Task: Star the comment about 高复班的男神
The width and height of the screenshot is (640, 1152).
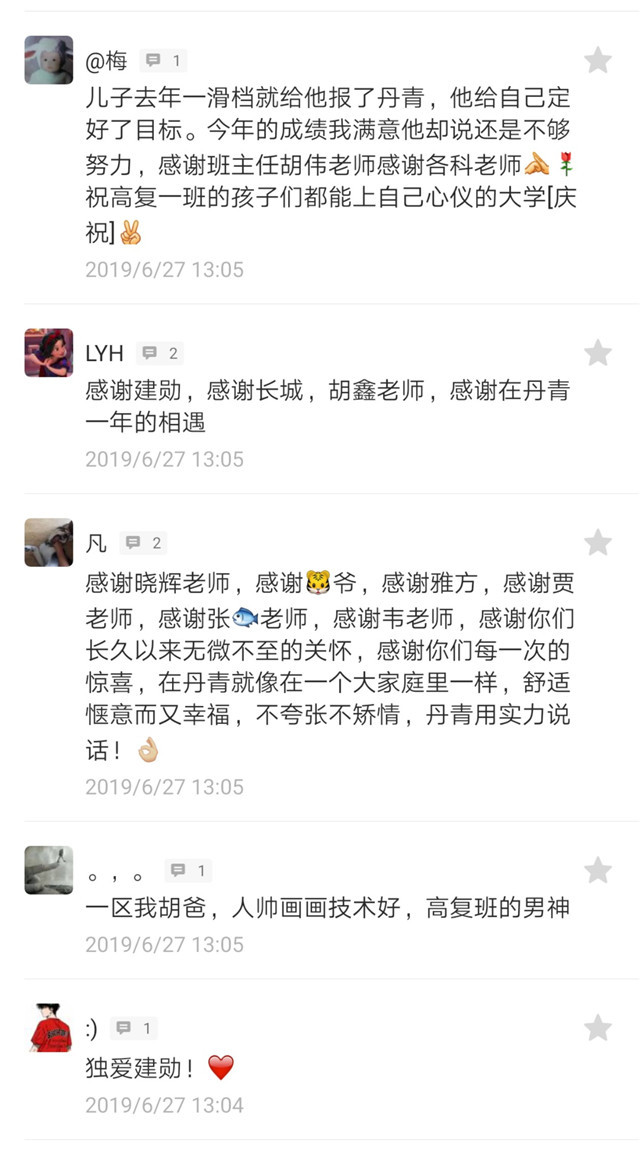Action: click(598, 869)
